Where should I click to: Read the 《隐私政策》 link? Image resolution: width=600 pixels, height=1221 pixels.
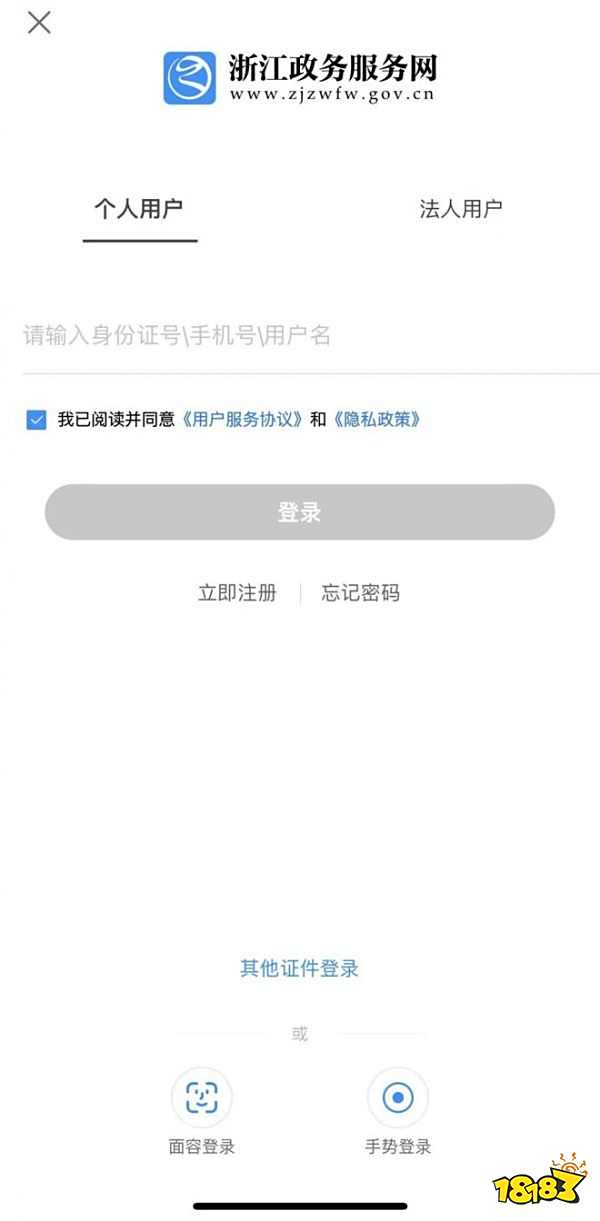click(376, 420)
